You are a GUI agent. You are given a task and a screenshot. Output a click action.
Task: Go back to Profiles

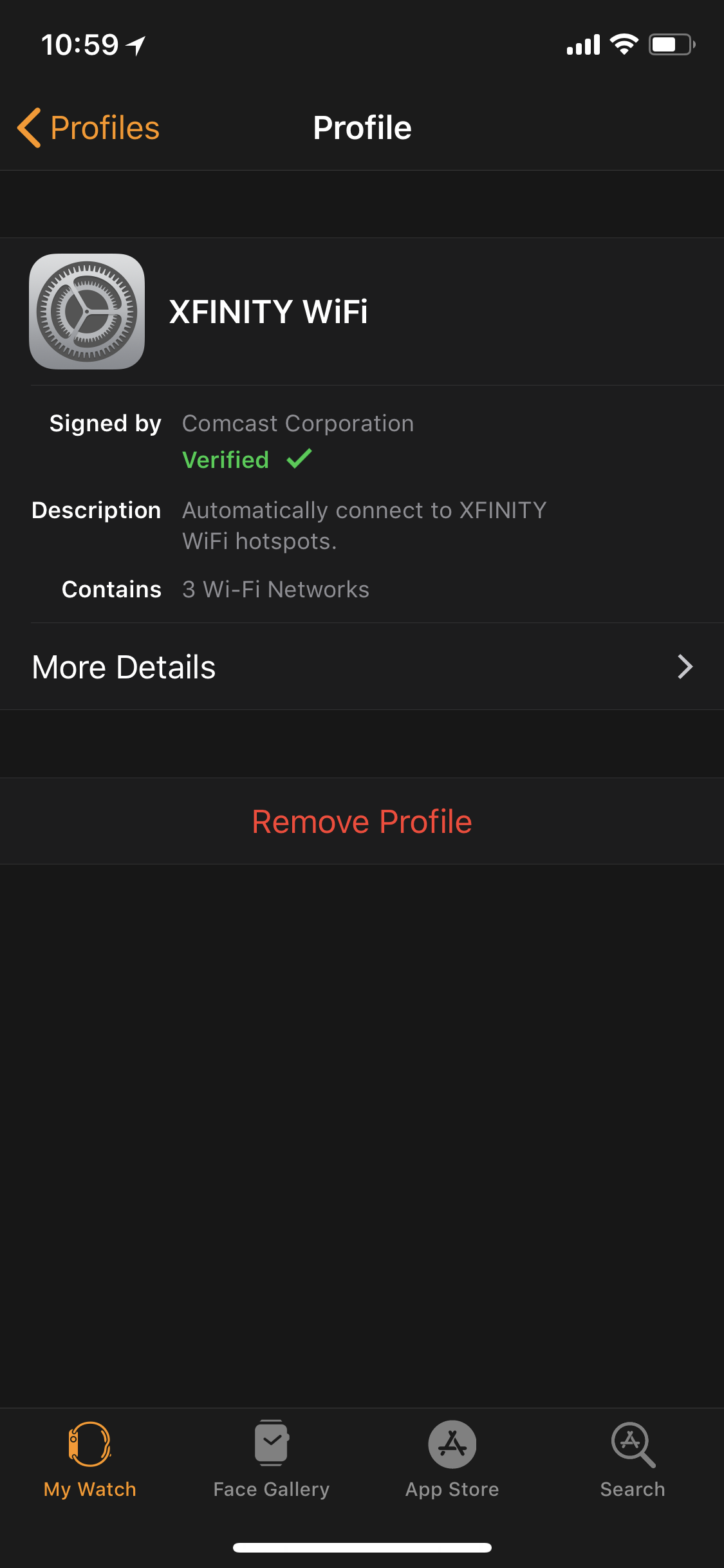88,127
